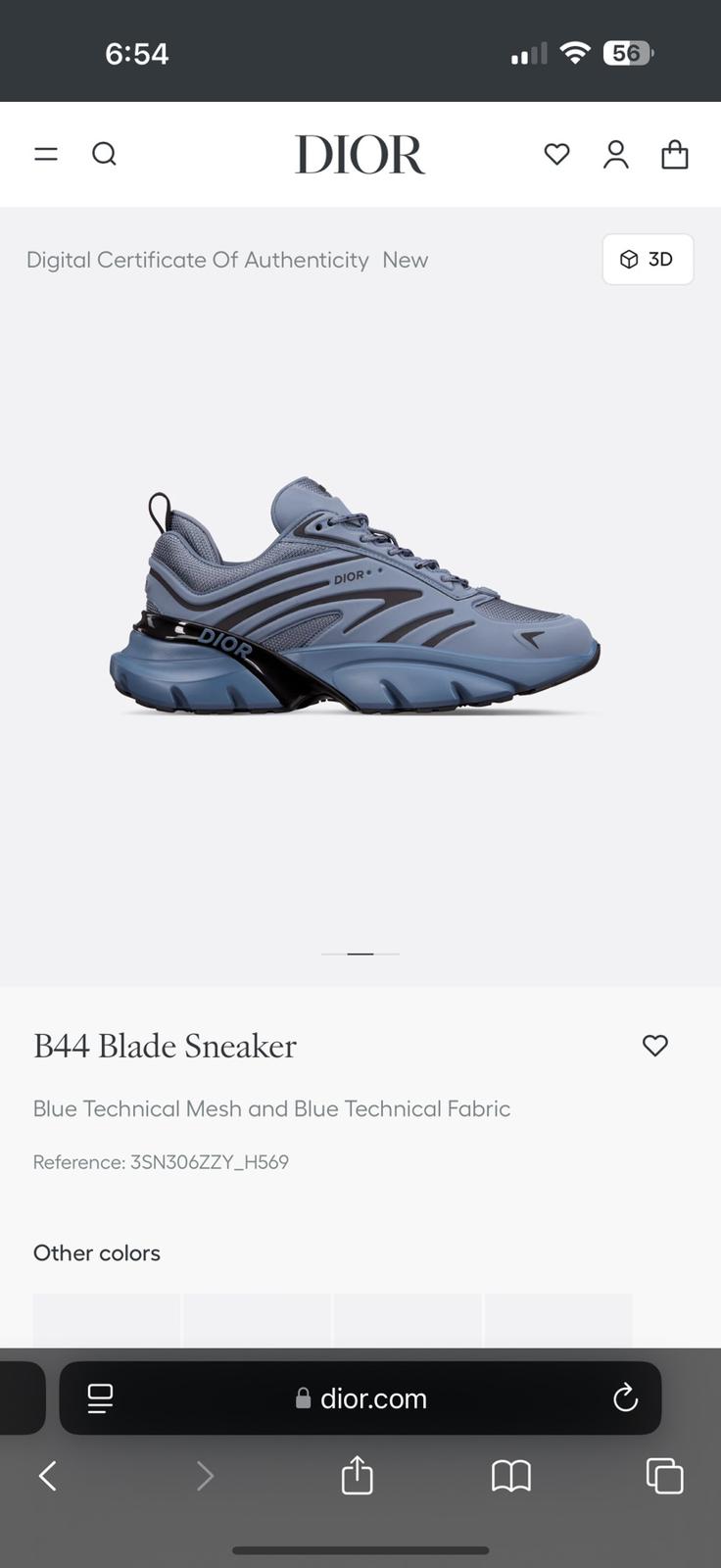The width and height of the screenshot is (721, 1568).
Task: Open browser bookmarks
Action: pos(510,1475)
